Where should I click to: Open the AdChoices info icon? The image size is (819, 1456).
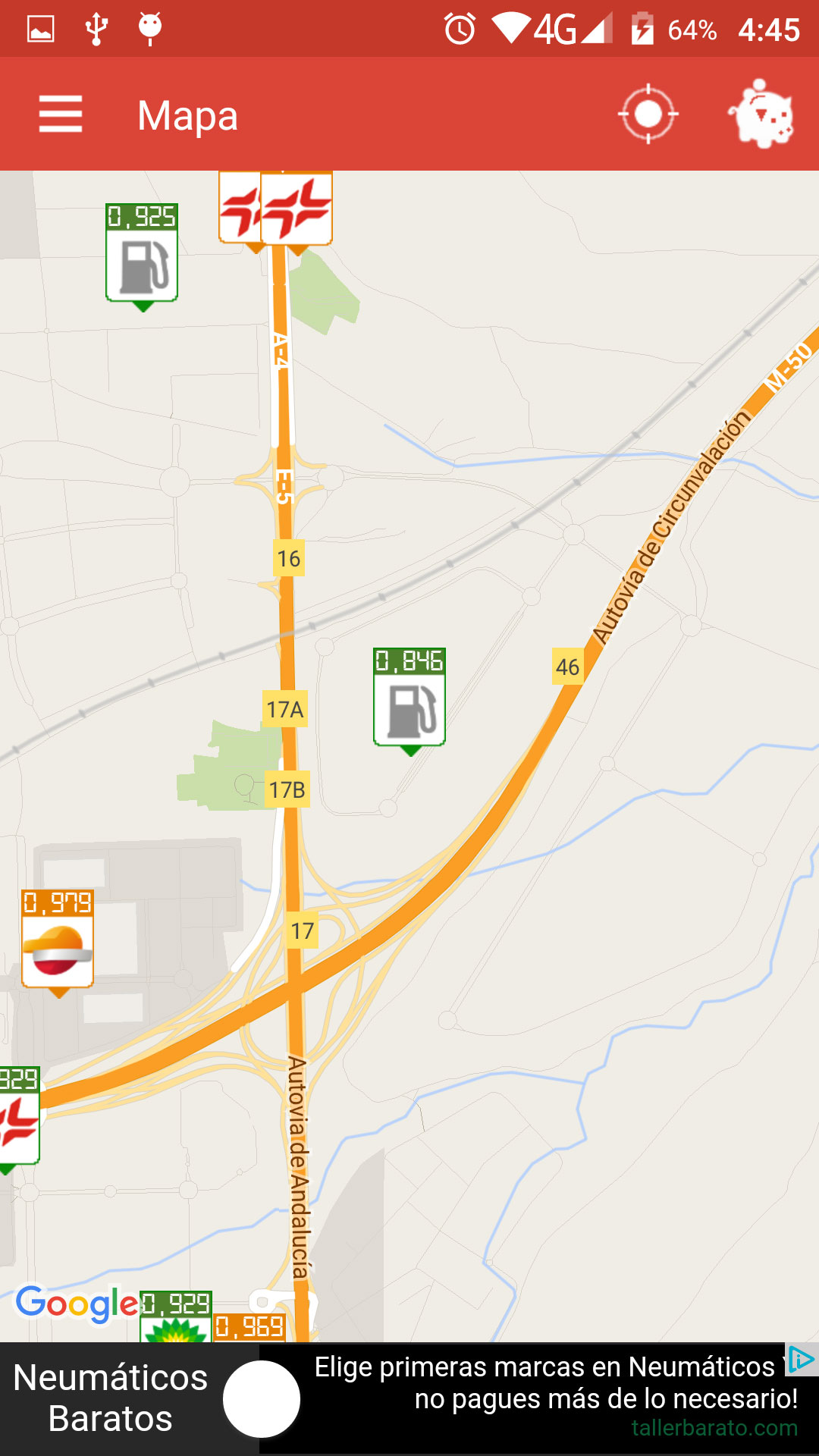[801, 1360]
